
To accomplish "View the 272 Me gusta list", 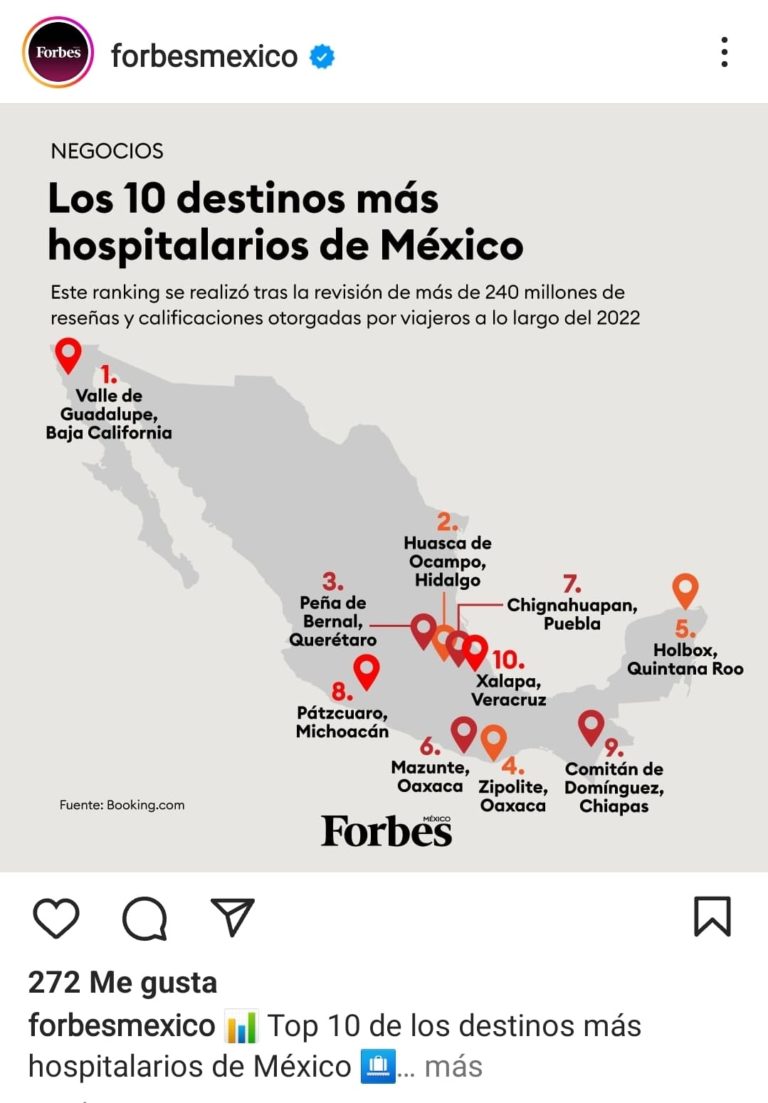I will [x=122, y=982].
